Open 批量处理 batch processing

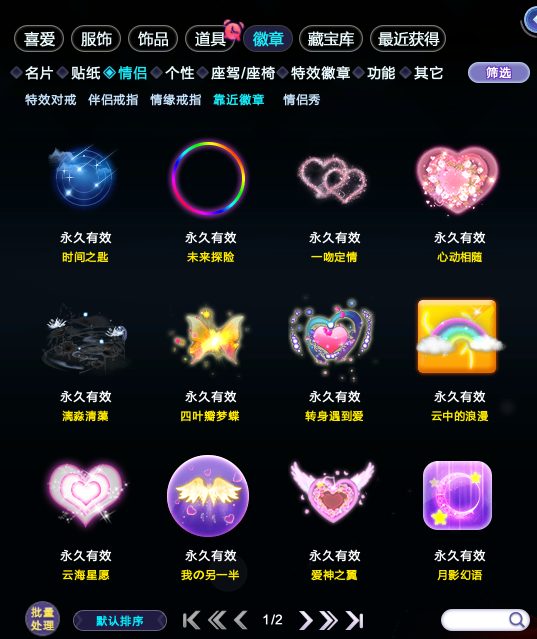(x=42, y=619)
